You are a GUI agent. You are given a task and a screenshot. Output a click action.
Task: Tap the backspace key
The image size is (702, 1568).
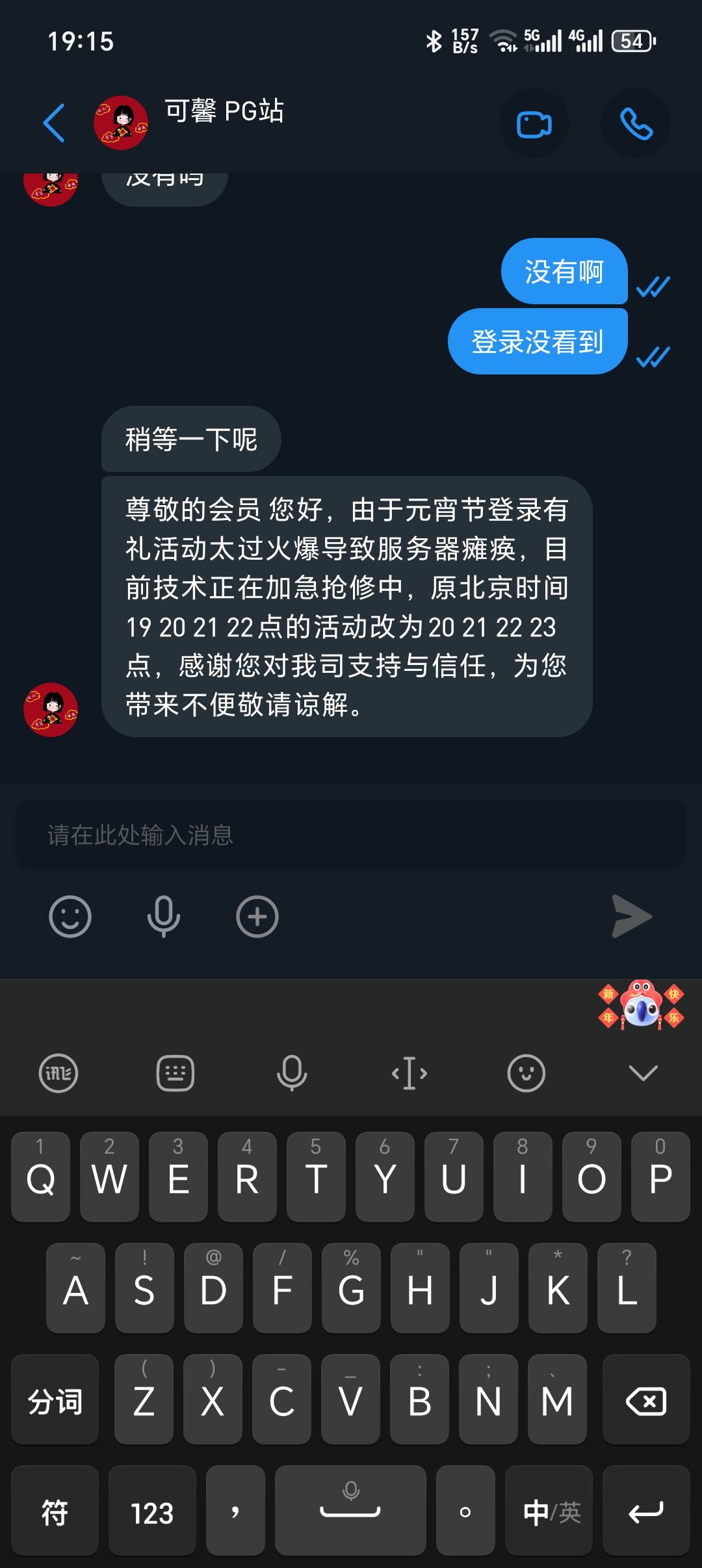(645, 1400)
